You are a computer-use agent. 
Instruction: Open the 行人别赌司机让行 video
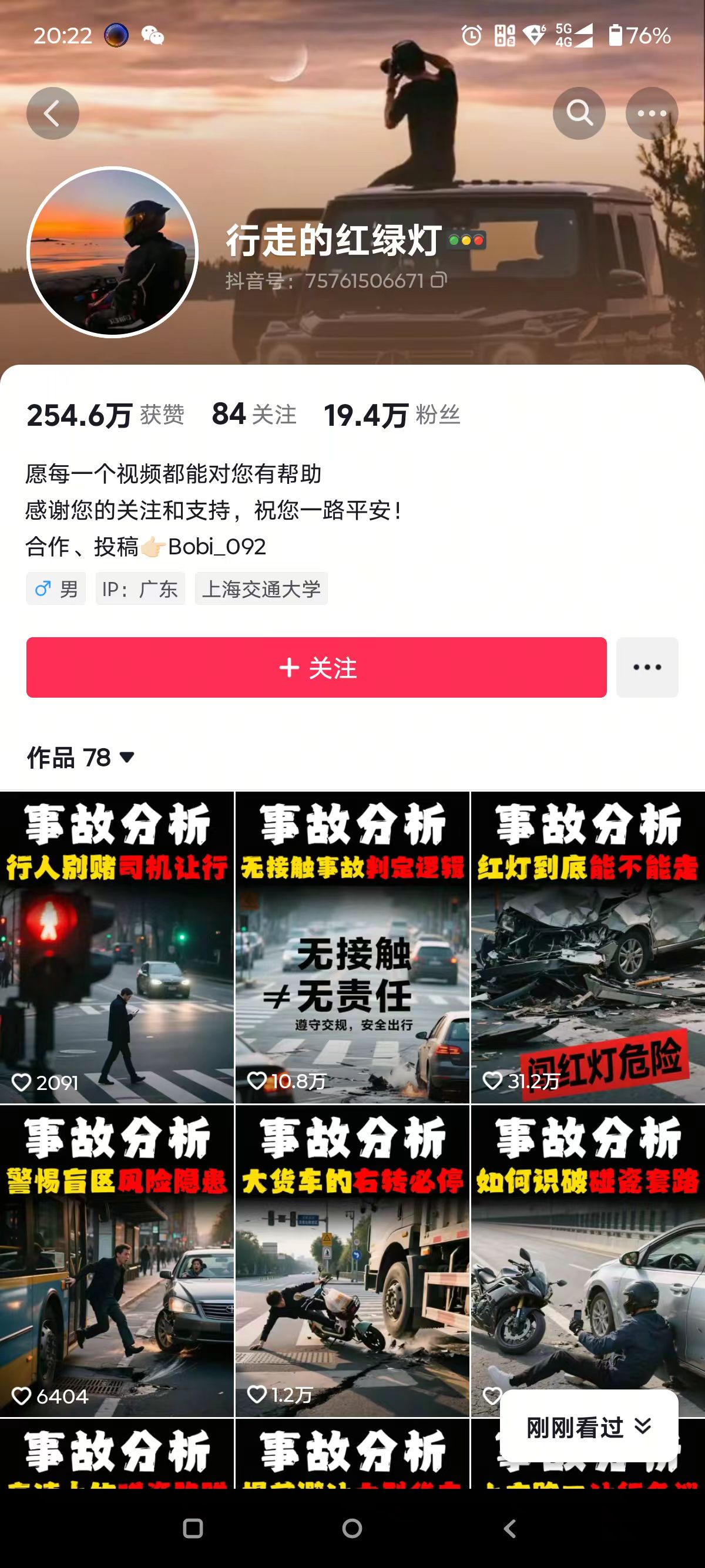pos(117,948)
